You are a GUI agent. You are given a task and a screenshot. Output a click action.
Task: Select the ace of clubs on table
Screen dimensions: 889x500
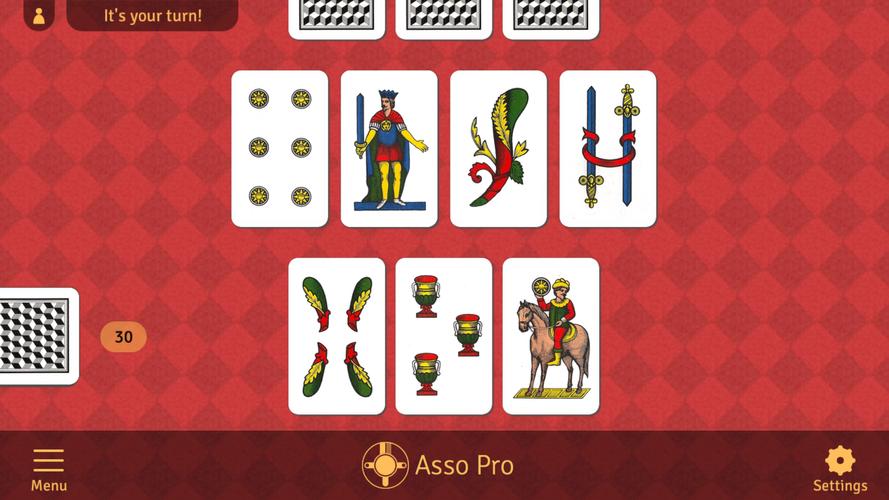(x=498, y=148)
